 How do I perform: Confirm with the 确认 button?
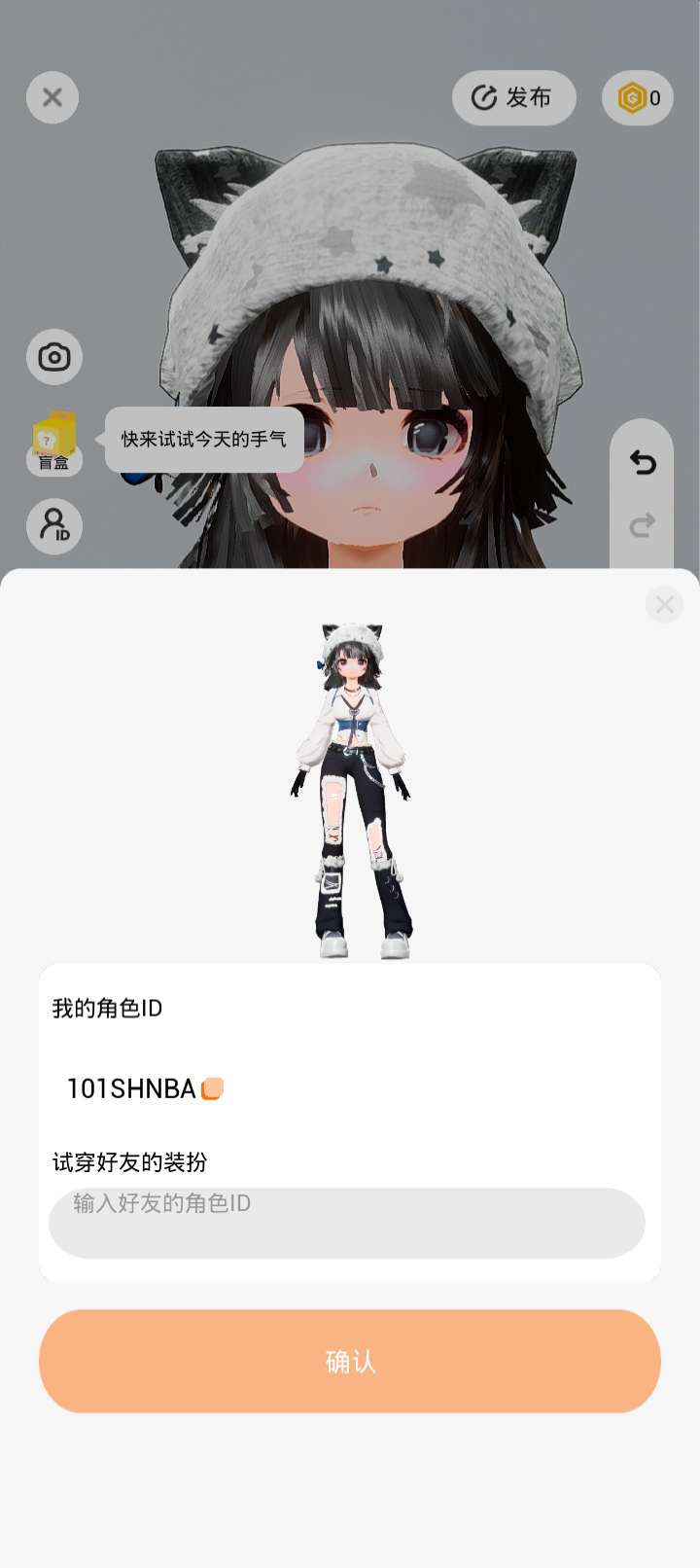pos(350,1361)
